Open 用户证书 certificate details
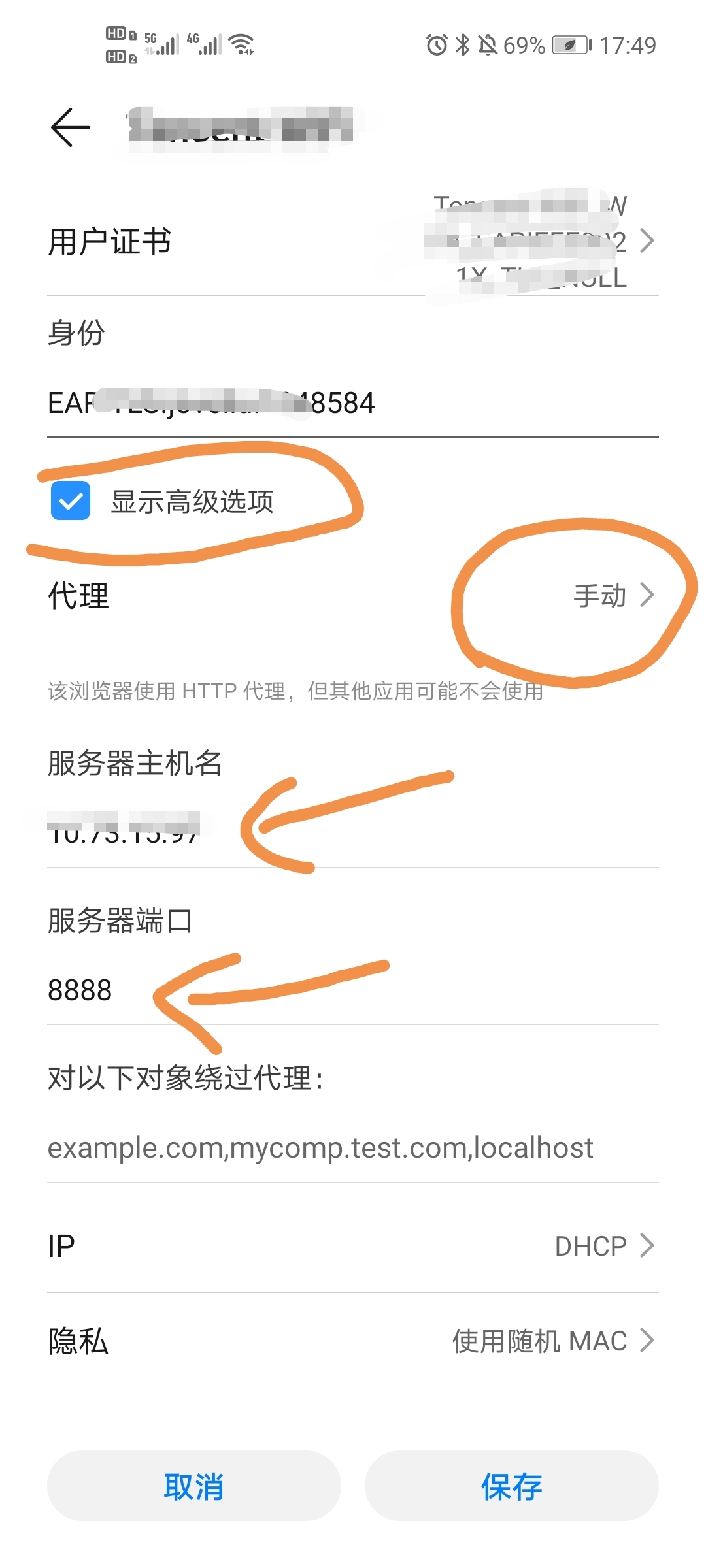The width and height of the screenshot is (706, 1568). (x=353, y=242)
